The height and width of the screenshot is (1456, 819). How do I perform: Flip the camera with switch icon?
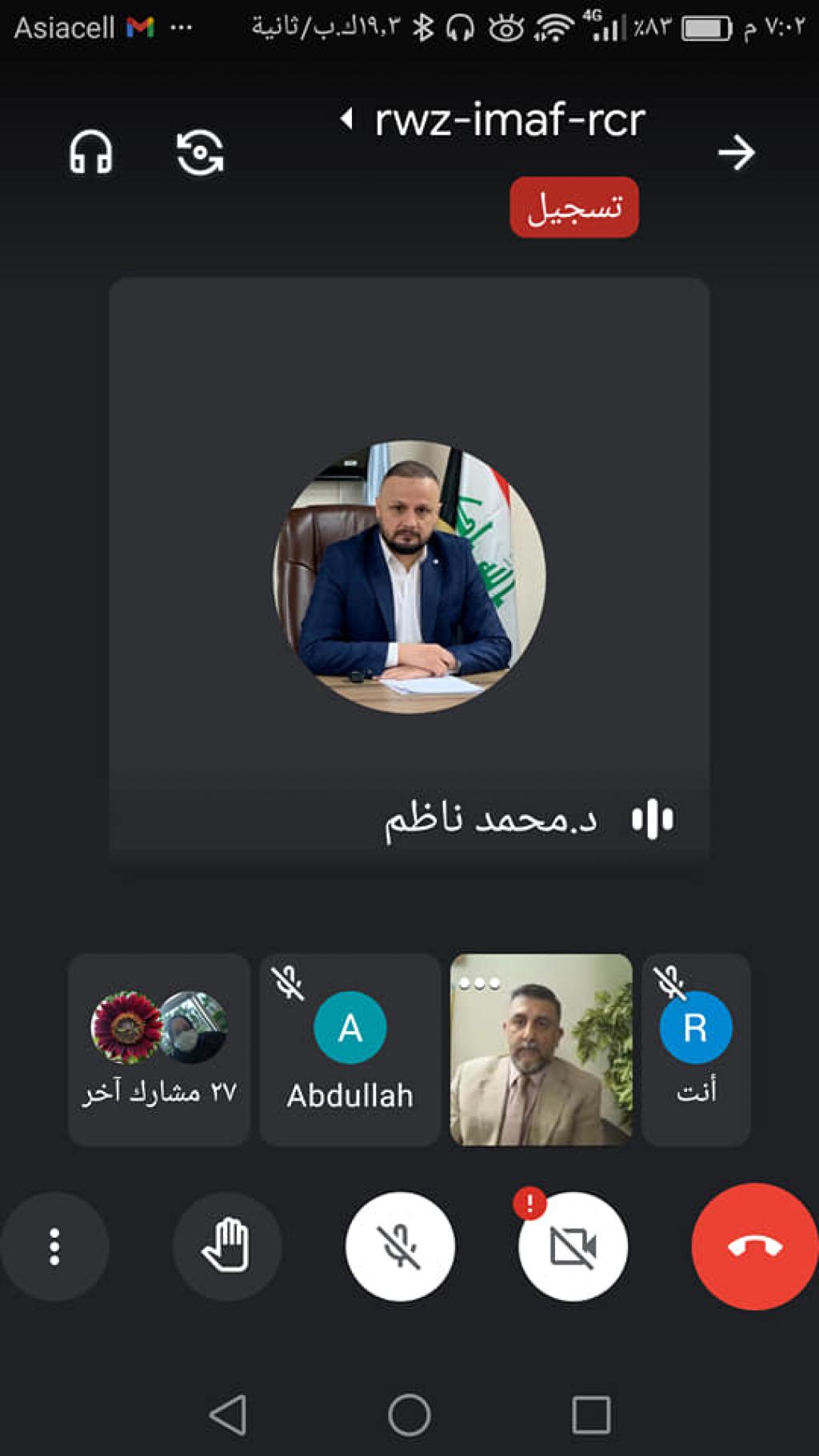coord(199,152)
